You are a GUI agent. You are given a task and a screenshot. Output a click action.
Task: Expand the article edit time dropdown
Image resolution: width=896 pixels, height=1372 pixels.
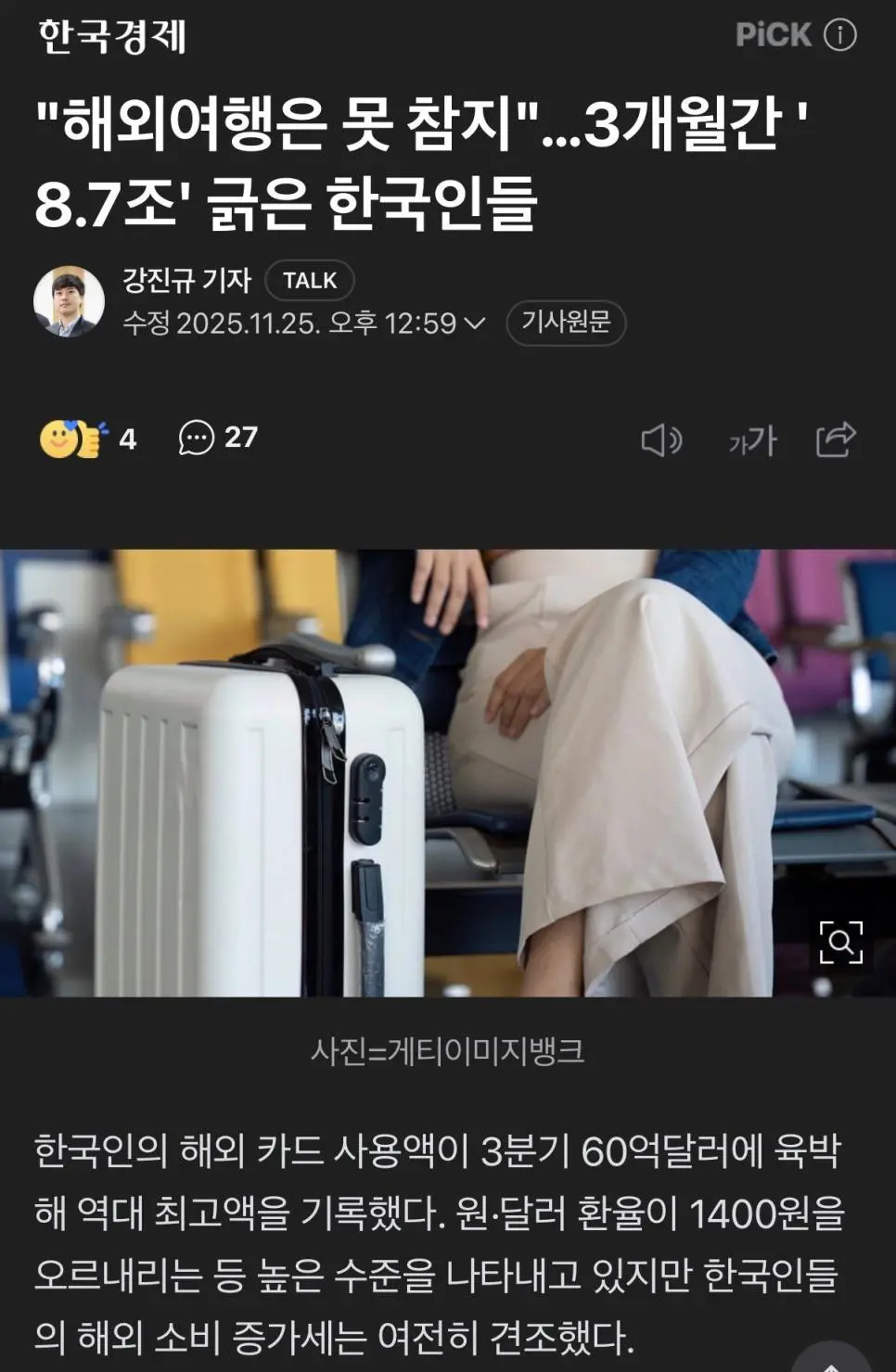(474, 324)
